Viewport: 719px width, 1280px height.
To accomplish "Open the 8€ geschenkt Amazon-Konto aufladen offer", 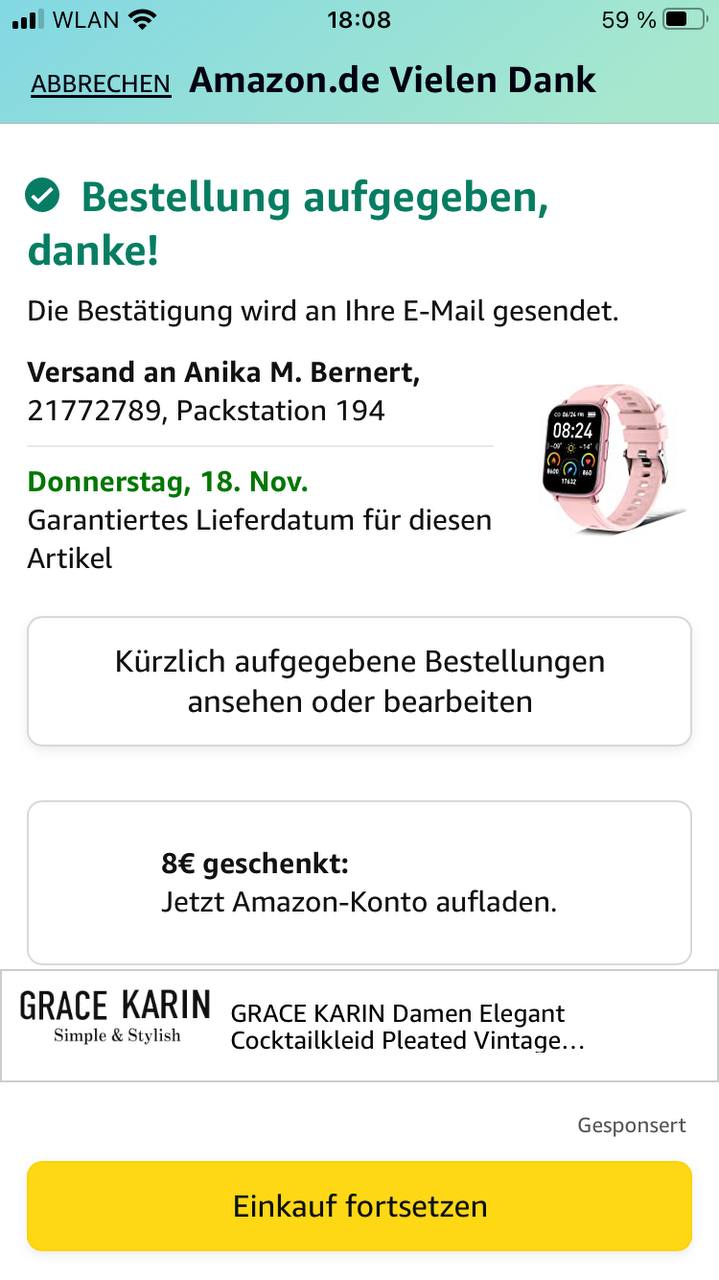I will click(x=359, y=882).
